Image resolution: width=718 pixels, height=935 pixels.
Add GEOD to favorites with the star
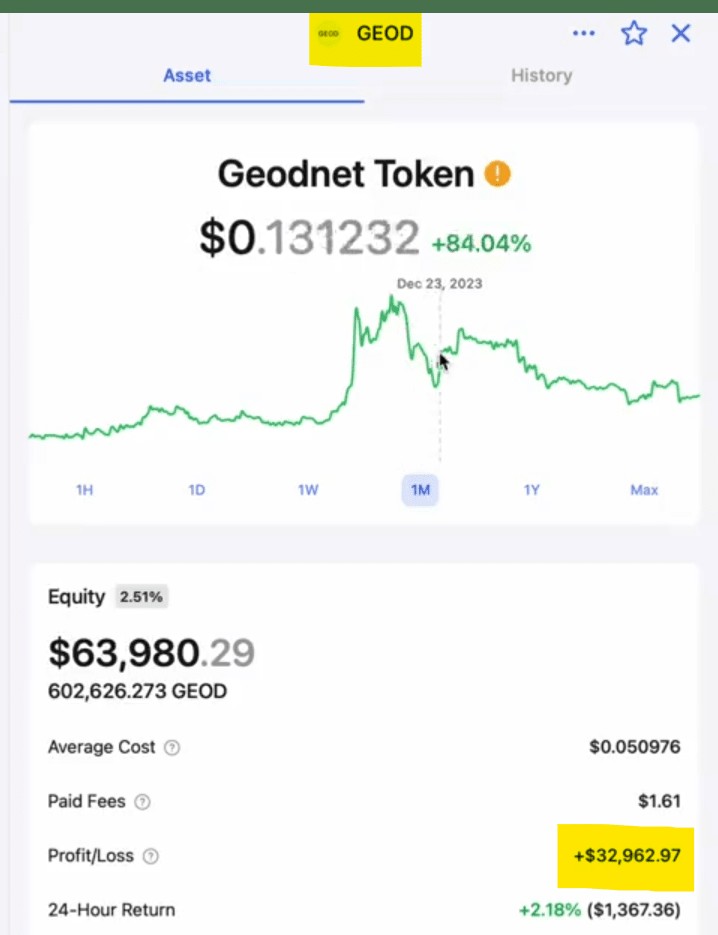[634, 34]
